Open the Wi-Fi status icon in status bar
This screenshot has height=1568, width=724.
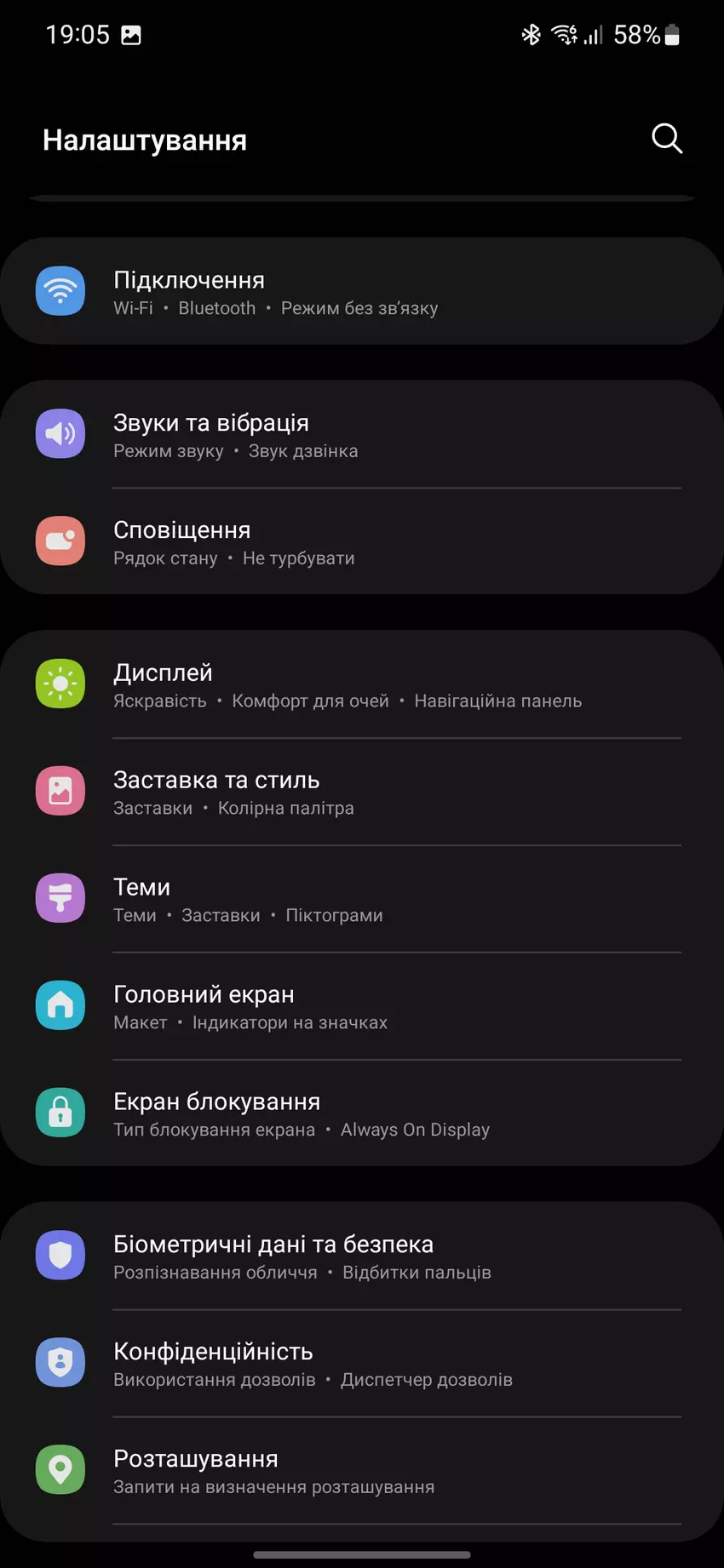click(565, 34)
